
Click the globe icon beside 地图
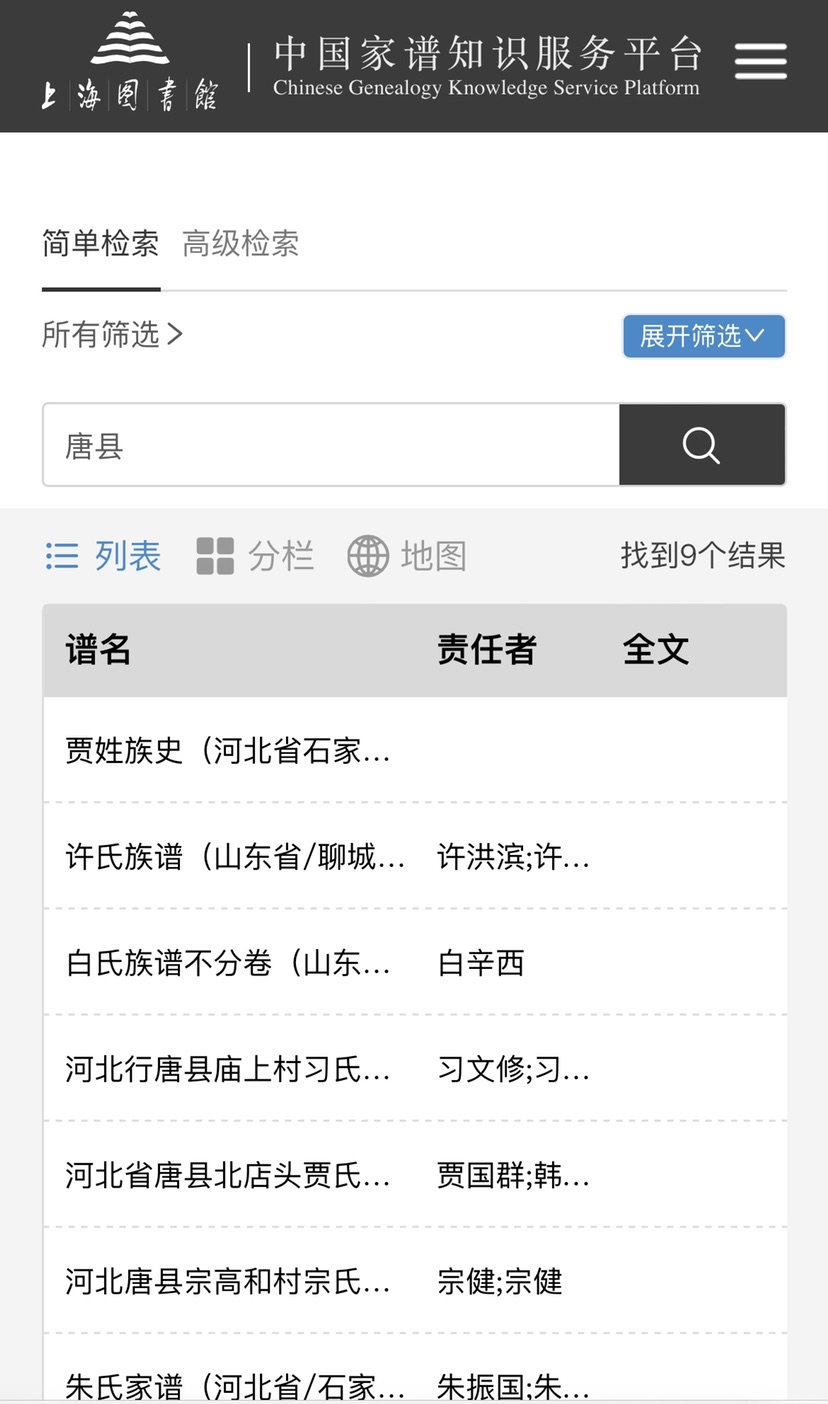pyautogui.click(x=368, y=556)
